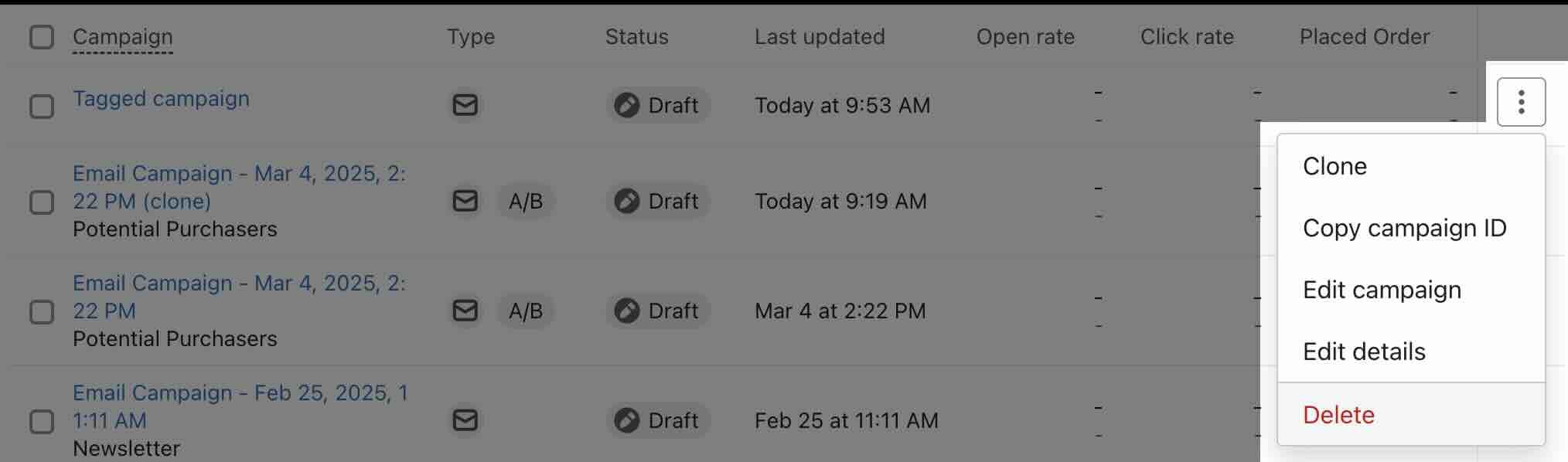Delete the Tagged campaign
Screen dimensions: 1568x462
click(1338, 415)
